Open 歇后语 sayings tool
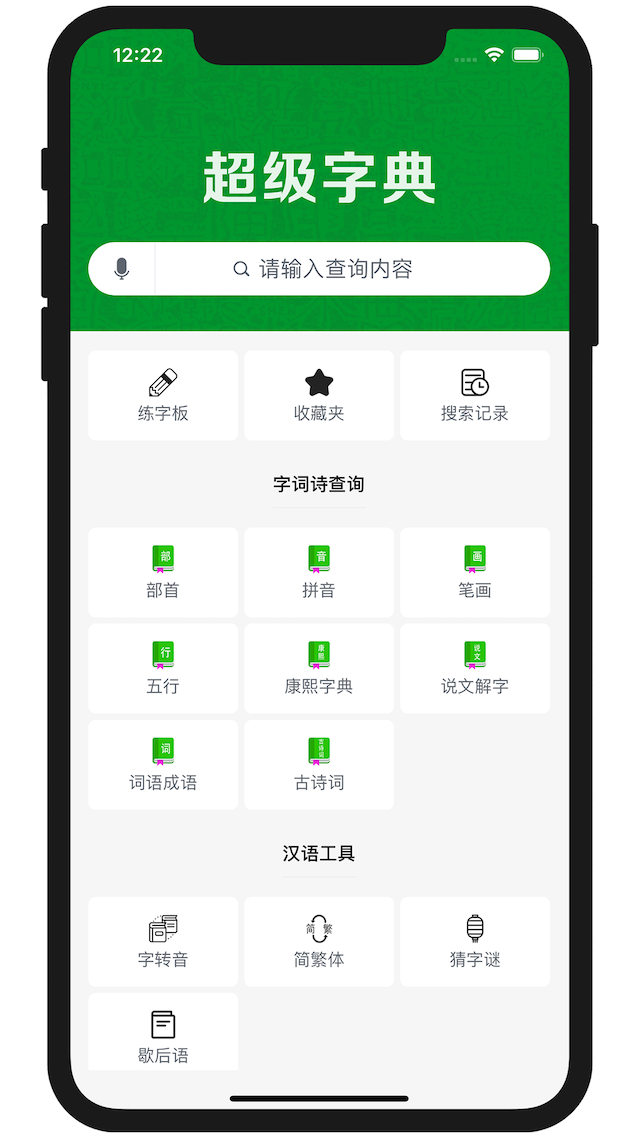 tap(163, 1033)
